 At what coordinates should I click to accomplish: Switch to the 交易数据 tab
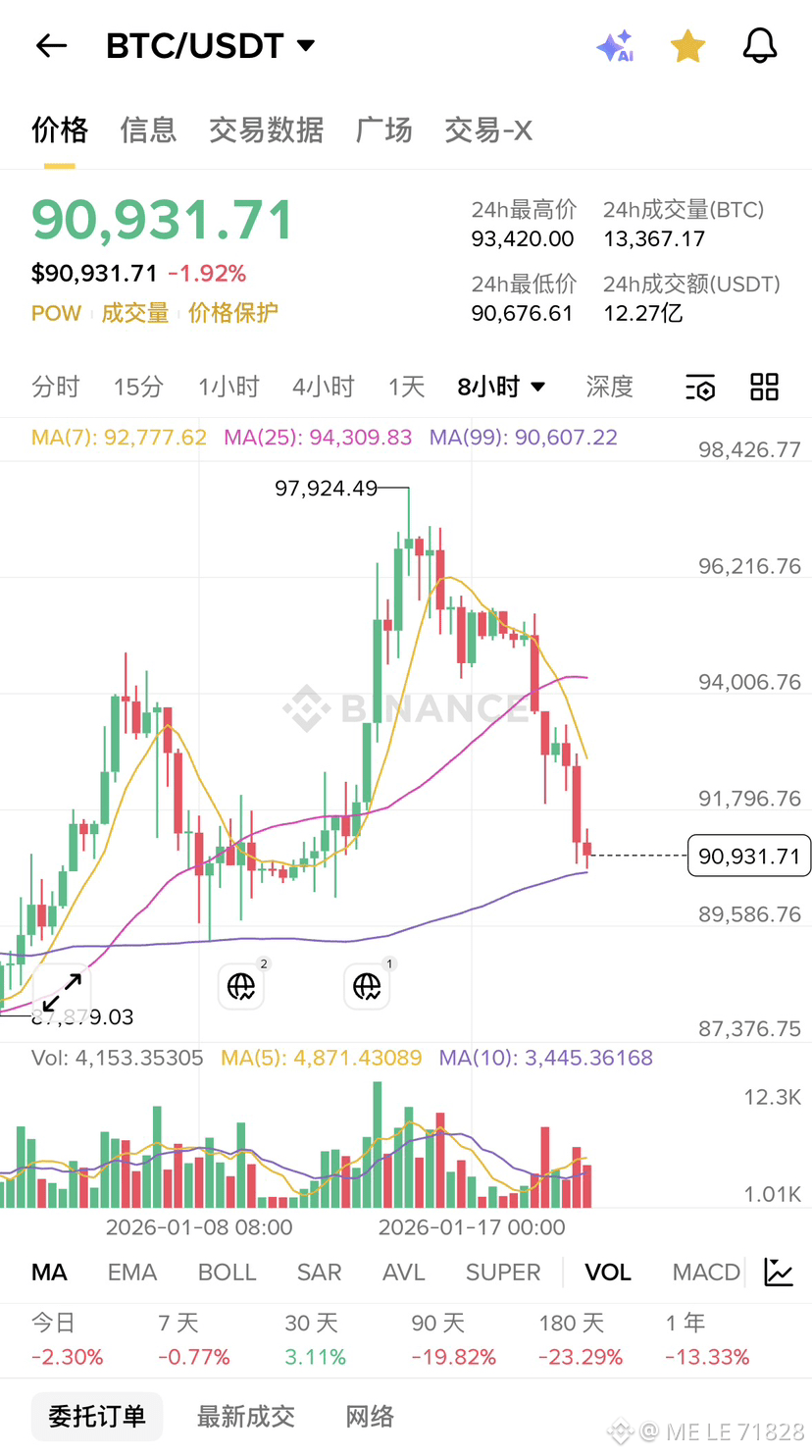tap(266, 130)
